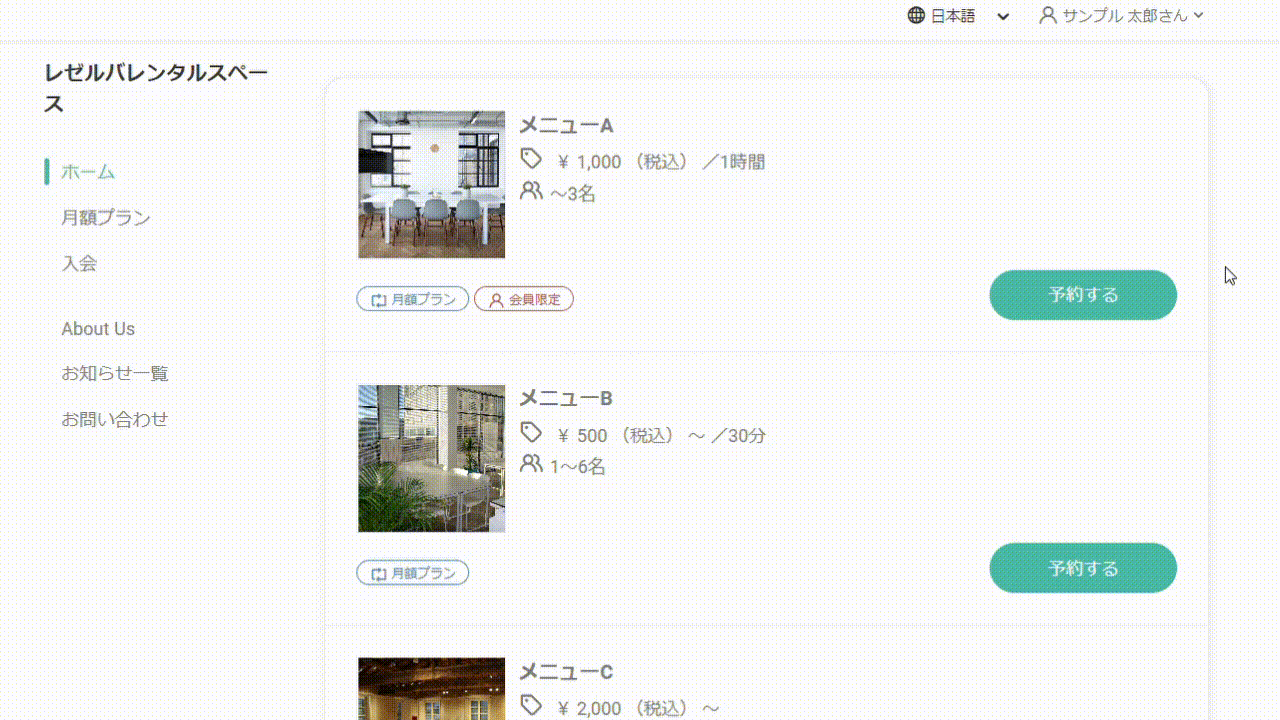
Task: Open the 月額プラン sidebar page
Action: [106, 218]
